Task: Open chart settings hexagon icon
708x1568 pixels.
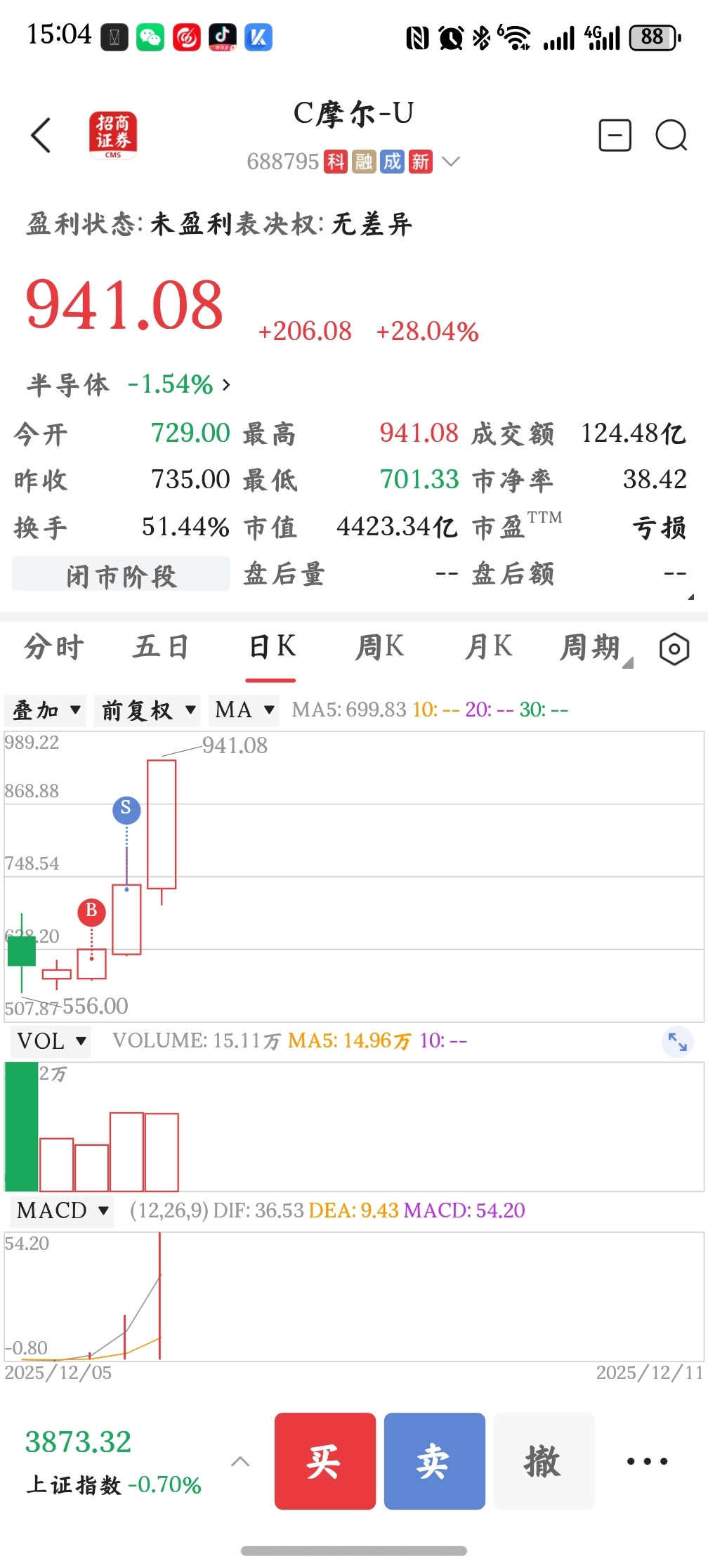Action: [x=674, y=648]
